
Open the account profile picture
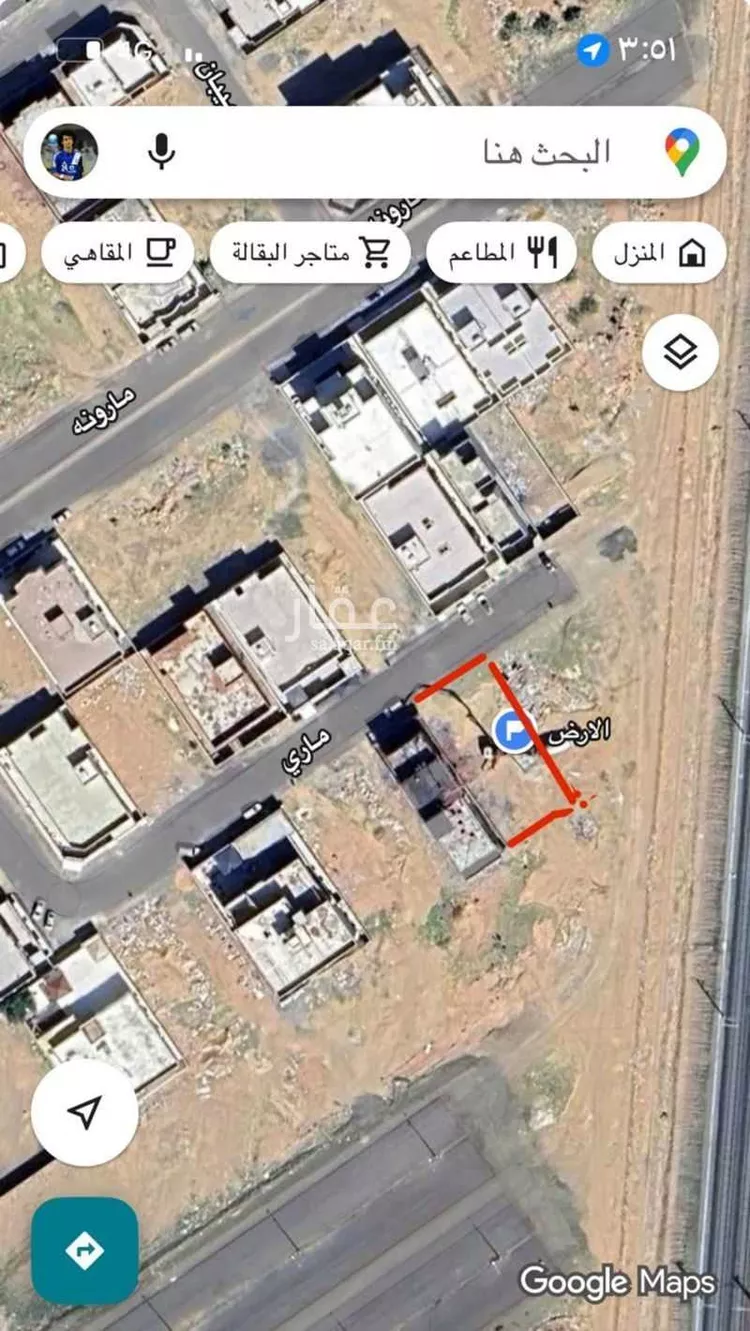[x=69, y=152]
